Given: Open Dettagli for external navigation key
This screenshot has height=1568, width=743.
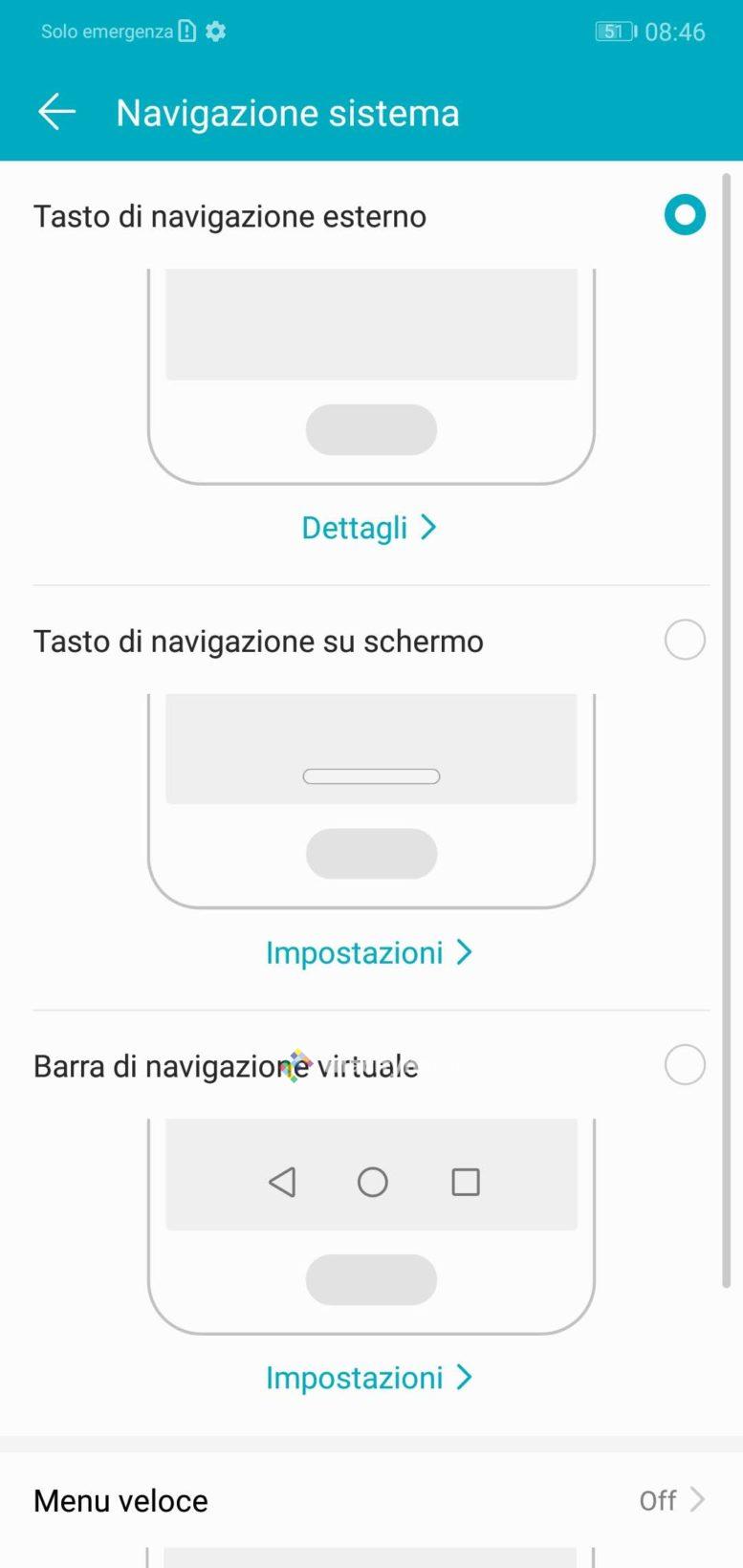Looking at the screenshot, I should coord(369,528).
